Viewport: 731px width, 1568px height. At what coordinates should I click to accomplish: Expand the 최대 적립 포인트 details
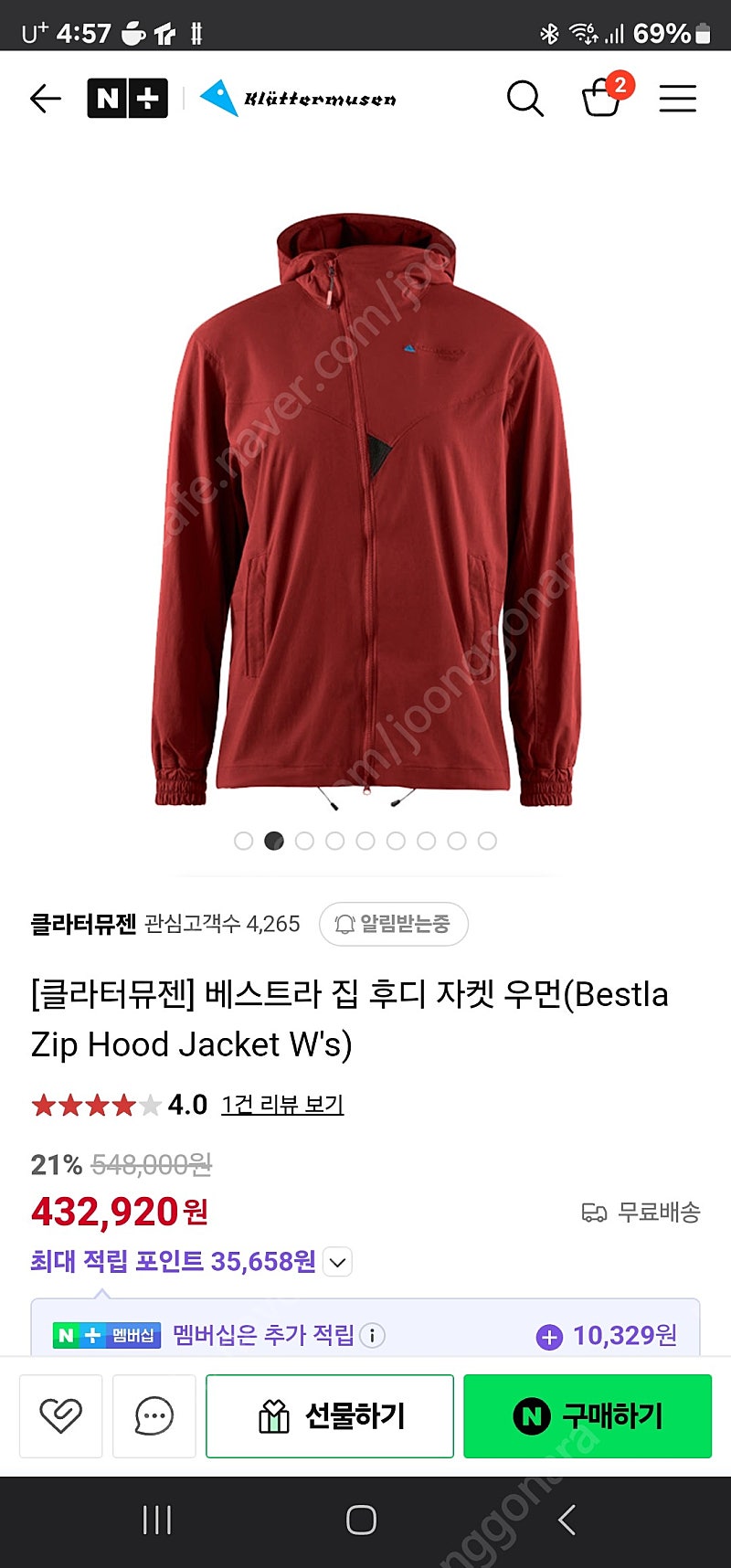click(338, 1263)
